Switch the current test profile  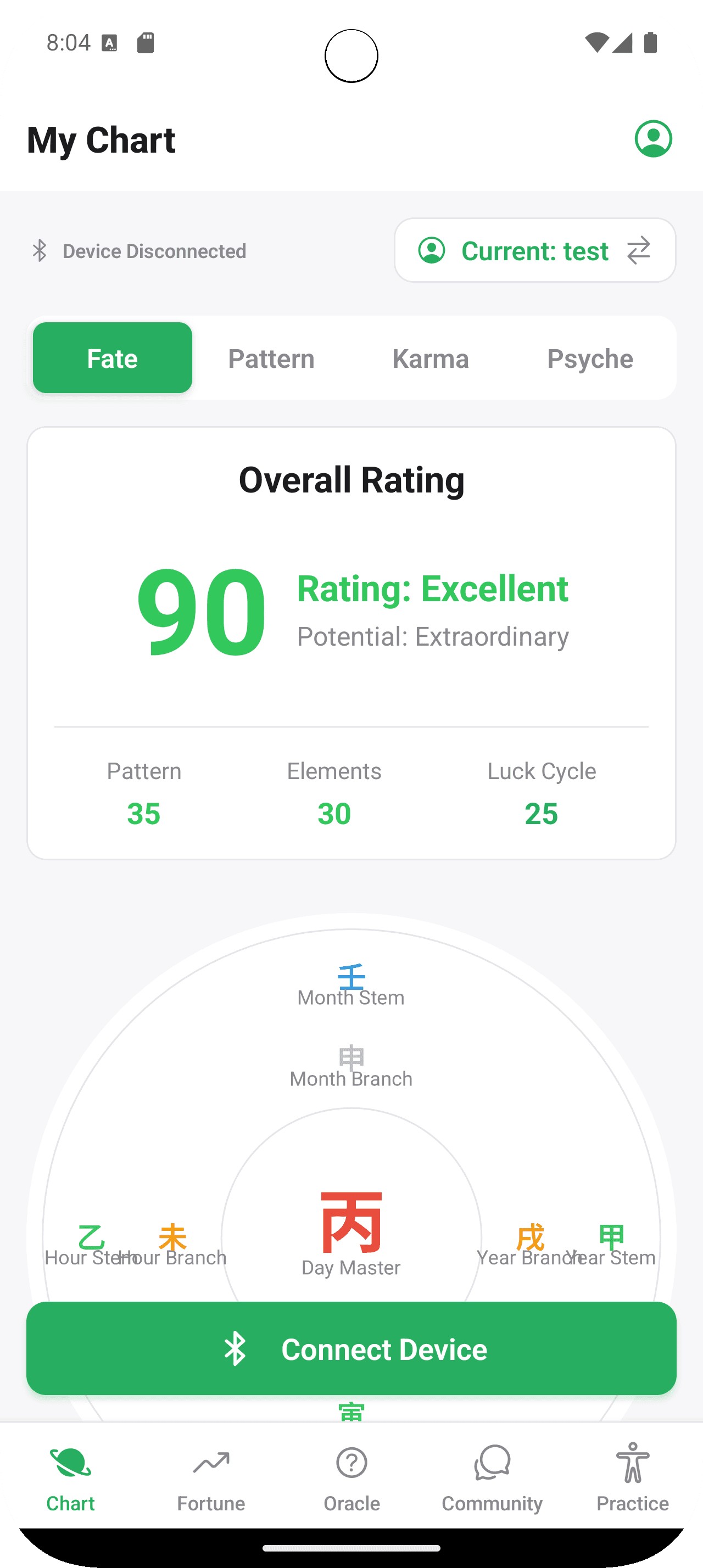pyautogui.click(x=534, y=250)
